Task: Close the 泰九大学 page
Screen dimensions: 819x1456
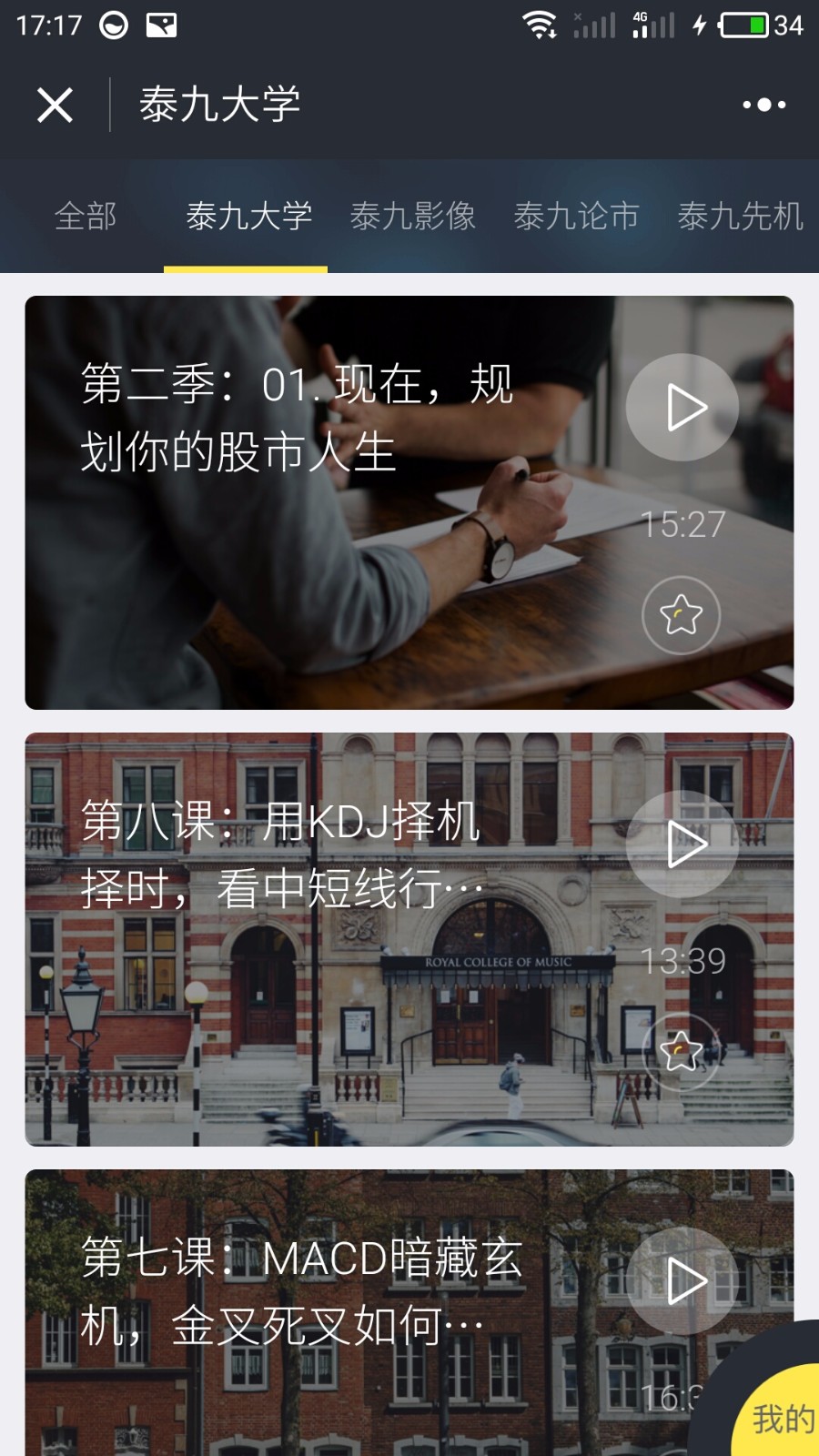Action: pos(55,105)
